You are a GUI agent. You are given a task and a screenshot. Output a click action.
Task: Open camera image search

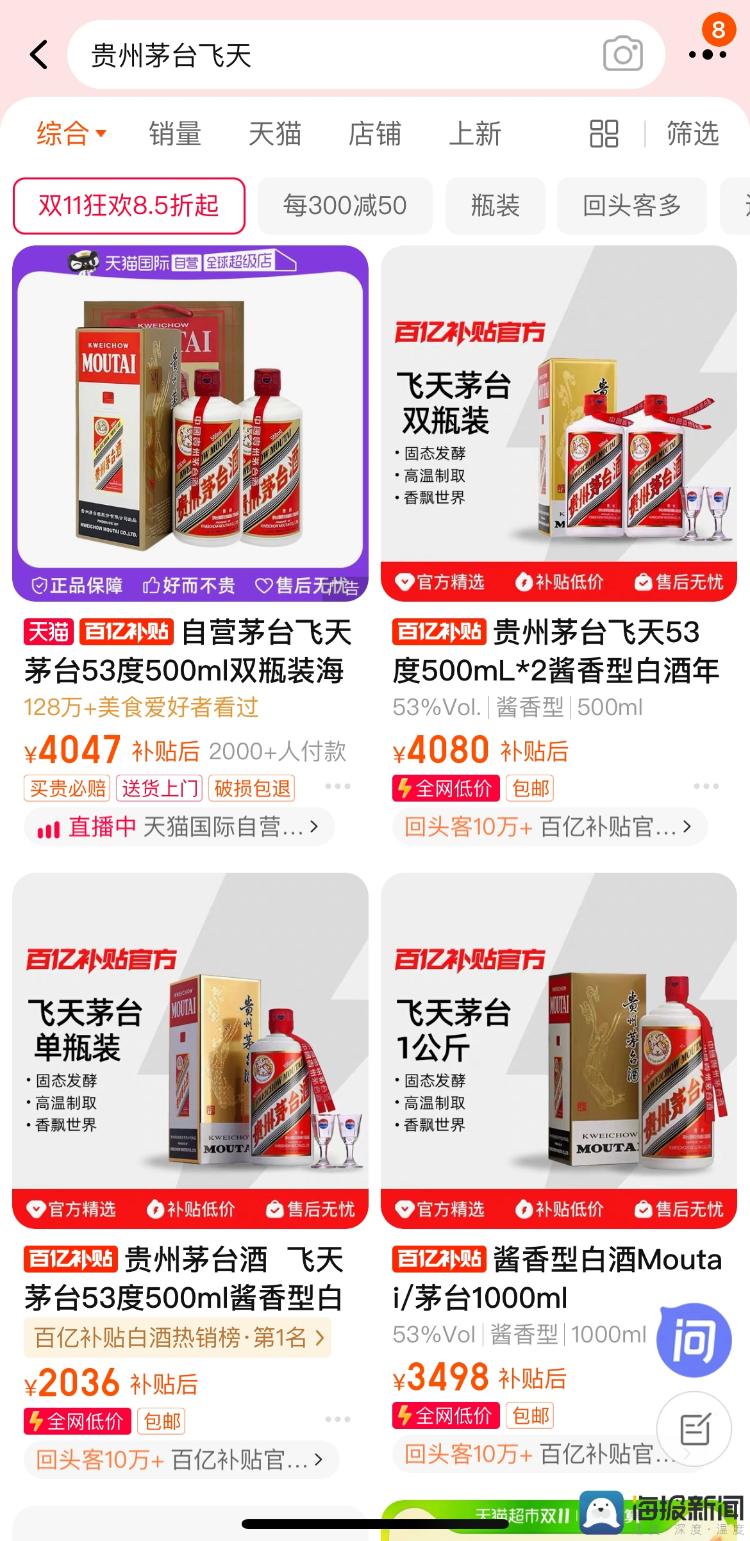click(622, 54)
